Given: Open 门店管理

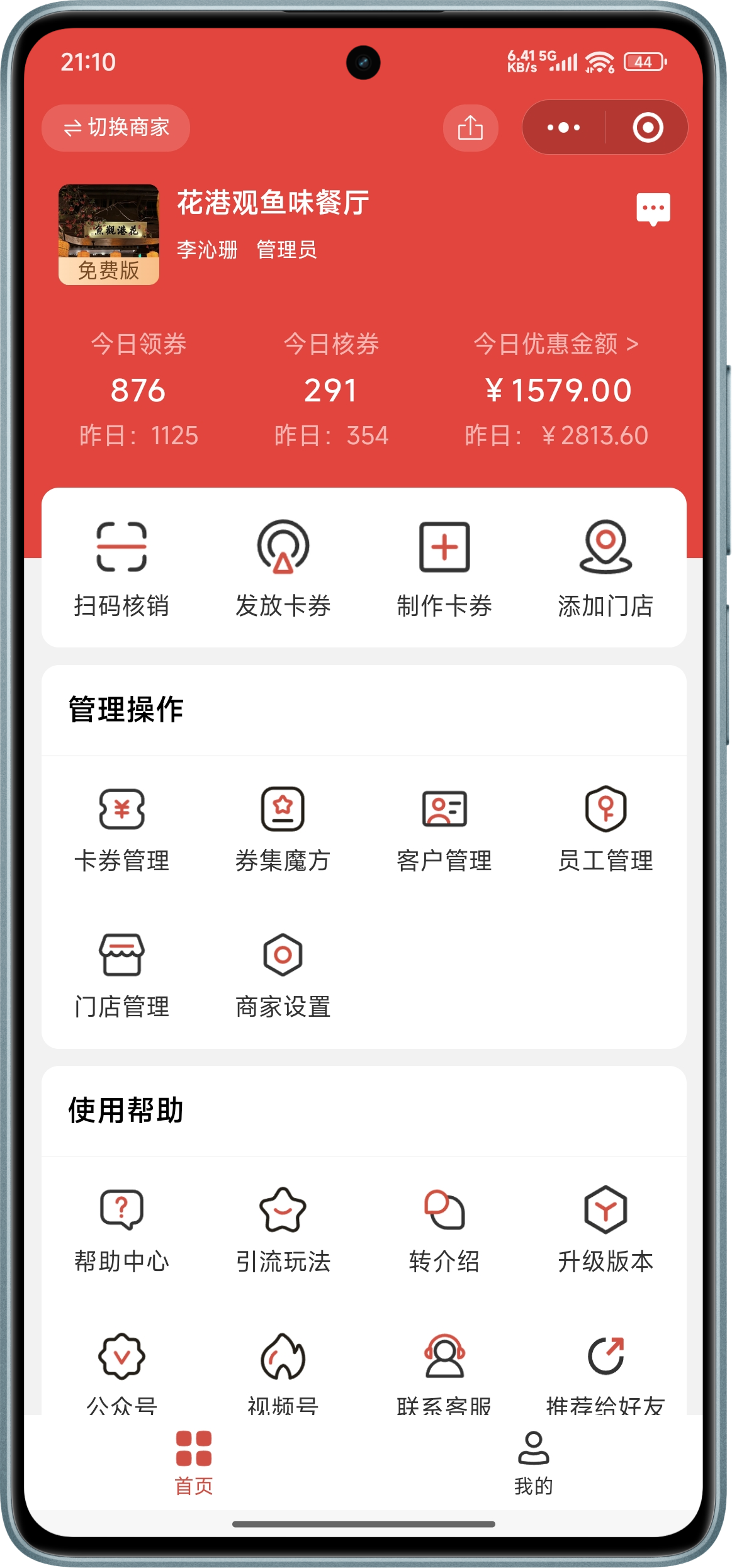Looking at the screenshot, I should point(121,975).
